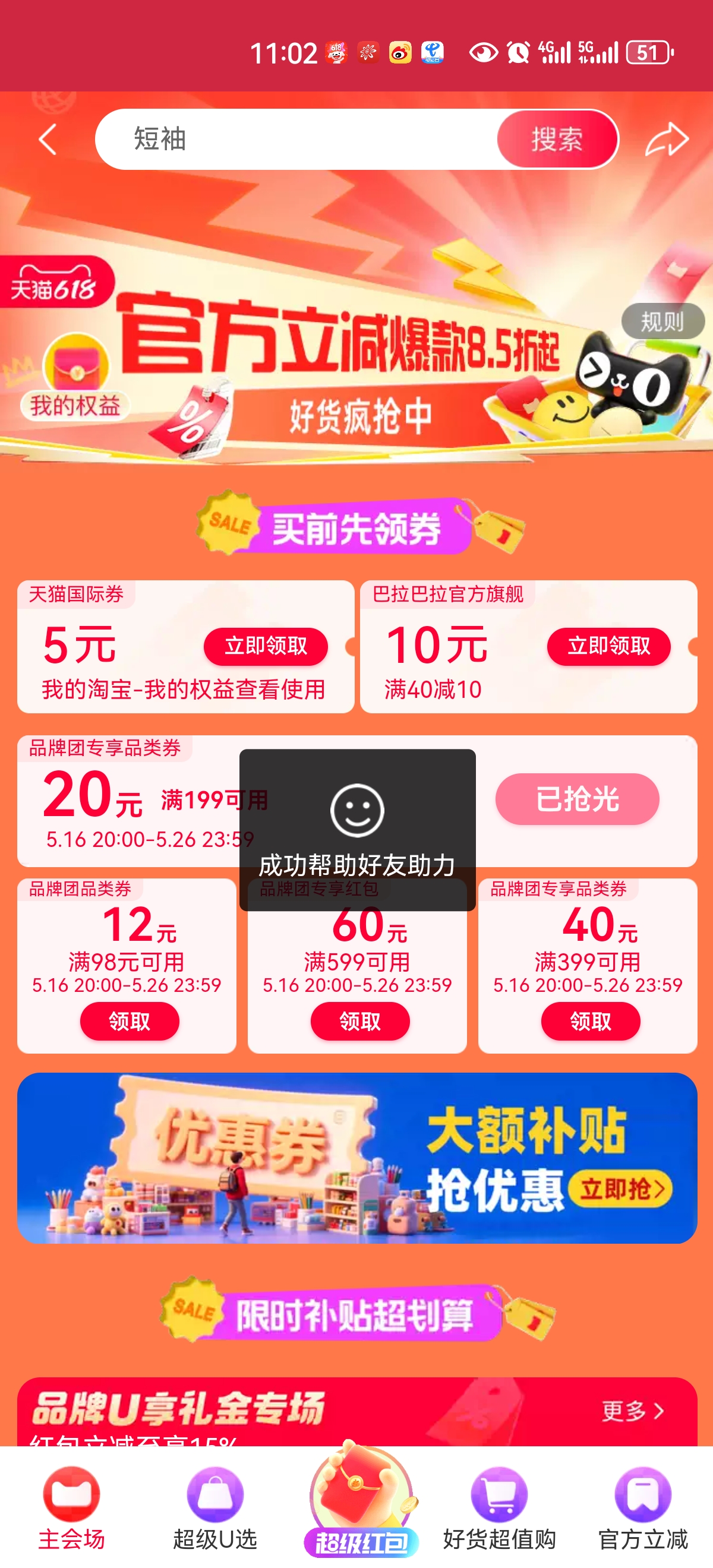The width and height of the screenshot is (713, 1568).
Task: Open 规则 on the banner
Action: tap(662, 321)
